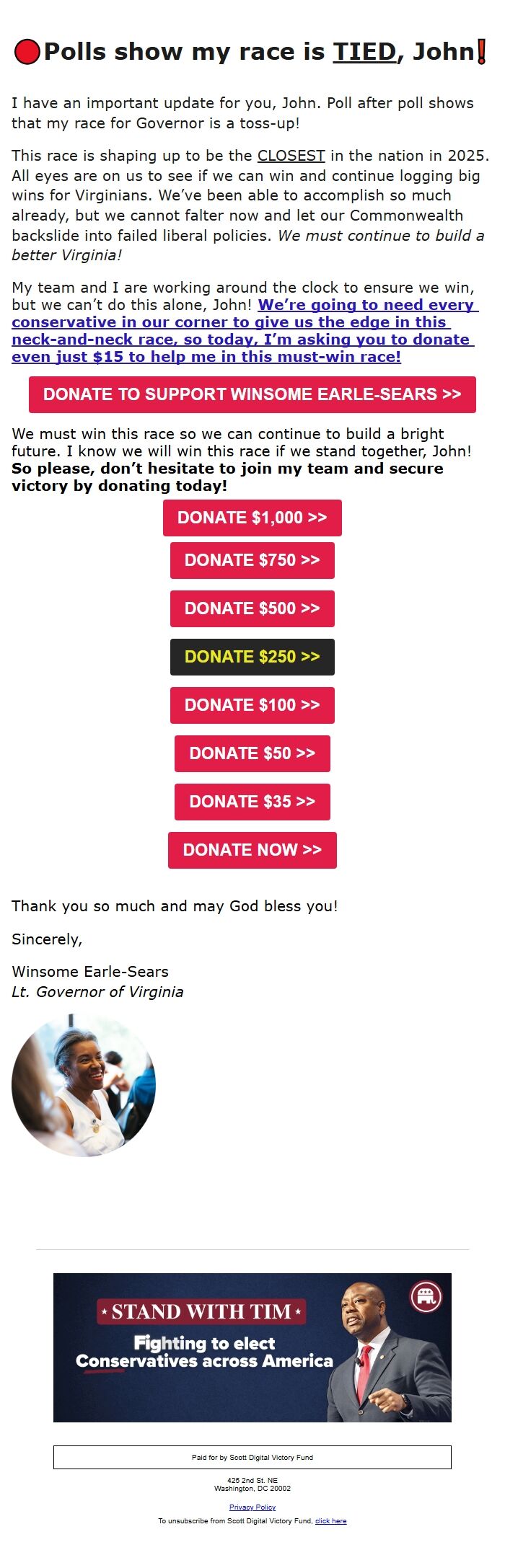Tap the Donate $50 button
The width and height of the screenshot is (505, 1568).
tap(252, 753)
